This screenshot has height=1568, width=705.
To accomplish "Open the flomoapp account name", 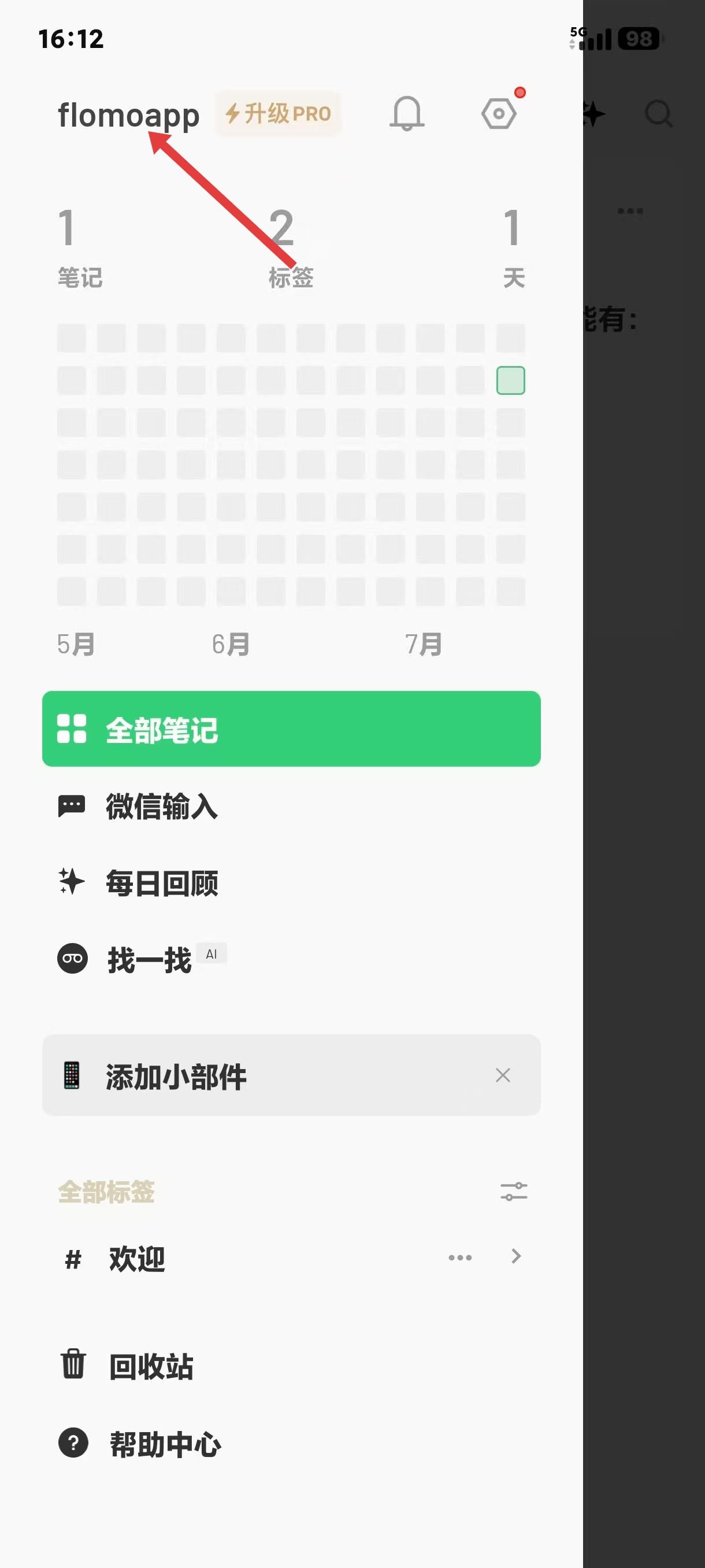I will pyautogui.click(x=128, y=115).
